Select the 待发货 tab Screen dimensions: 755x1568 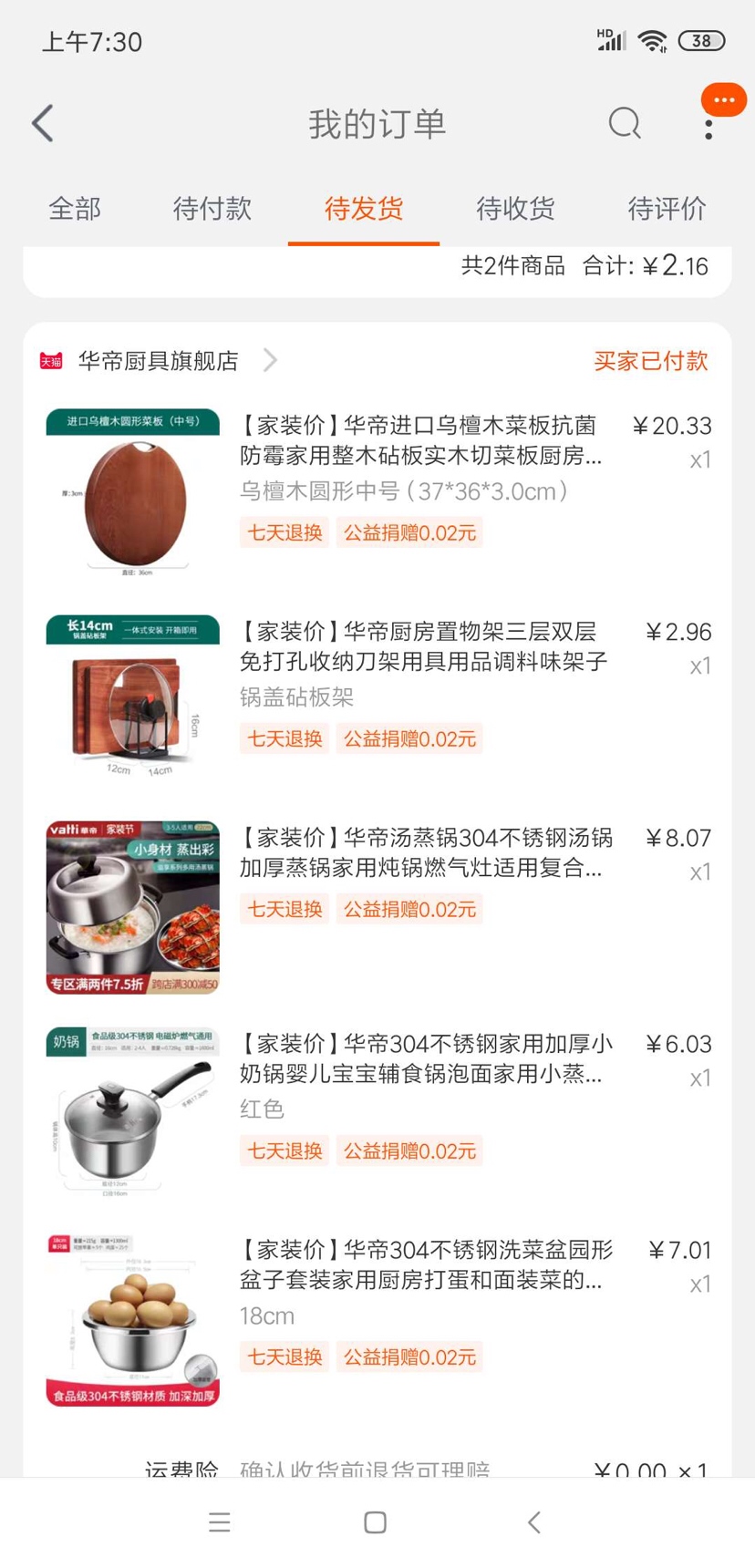363,209
